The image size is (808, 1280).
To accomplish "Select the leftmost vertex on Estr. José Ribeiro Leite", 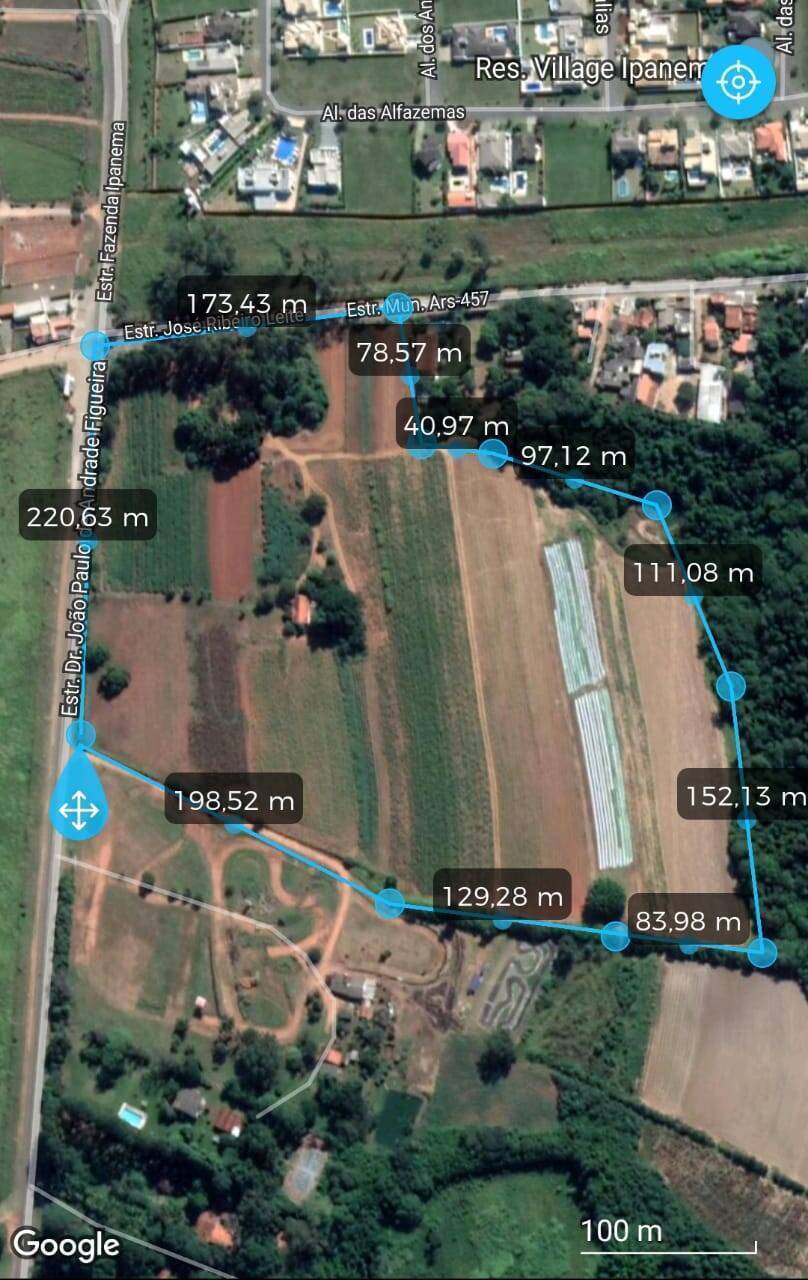I will click(x=95, y=347).
